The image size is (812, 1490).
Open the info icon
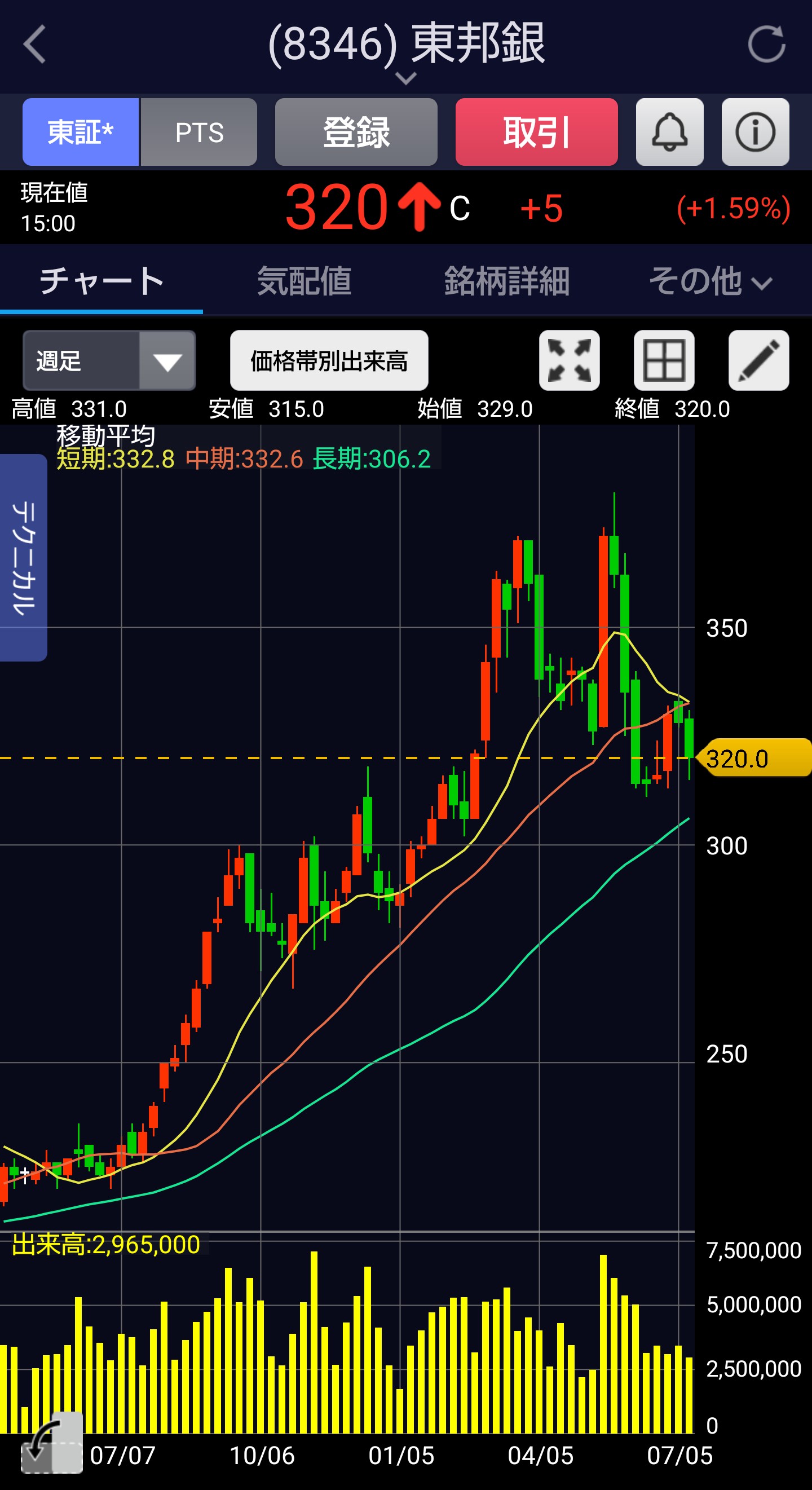click(755, 132)
